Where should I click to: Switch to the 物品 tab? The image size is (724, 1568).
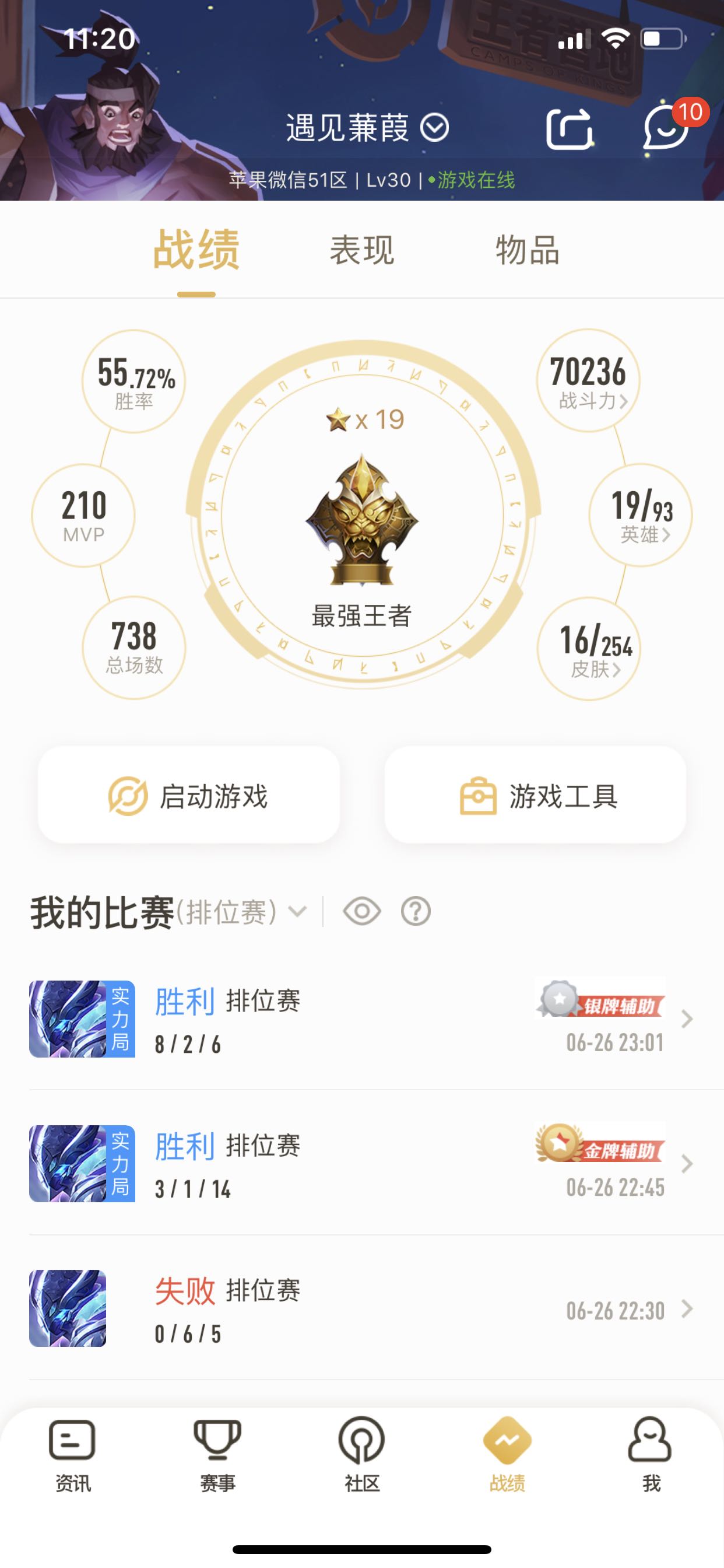(527, 250)
